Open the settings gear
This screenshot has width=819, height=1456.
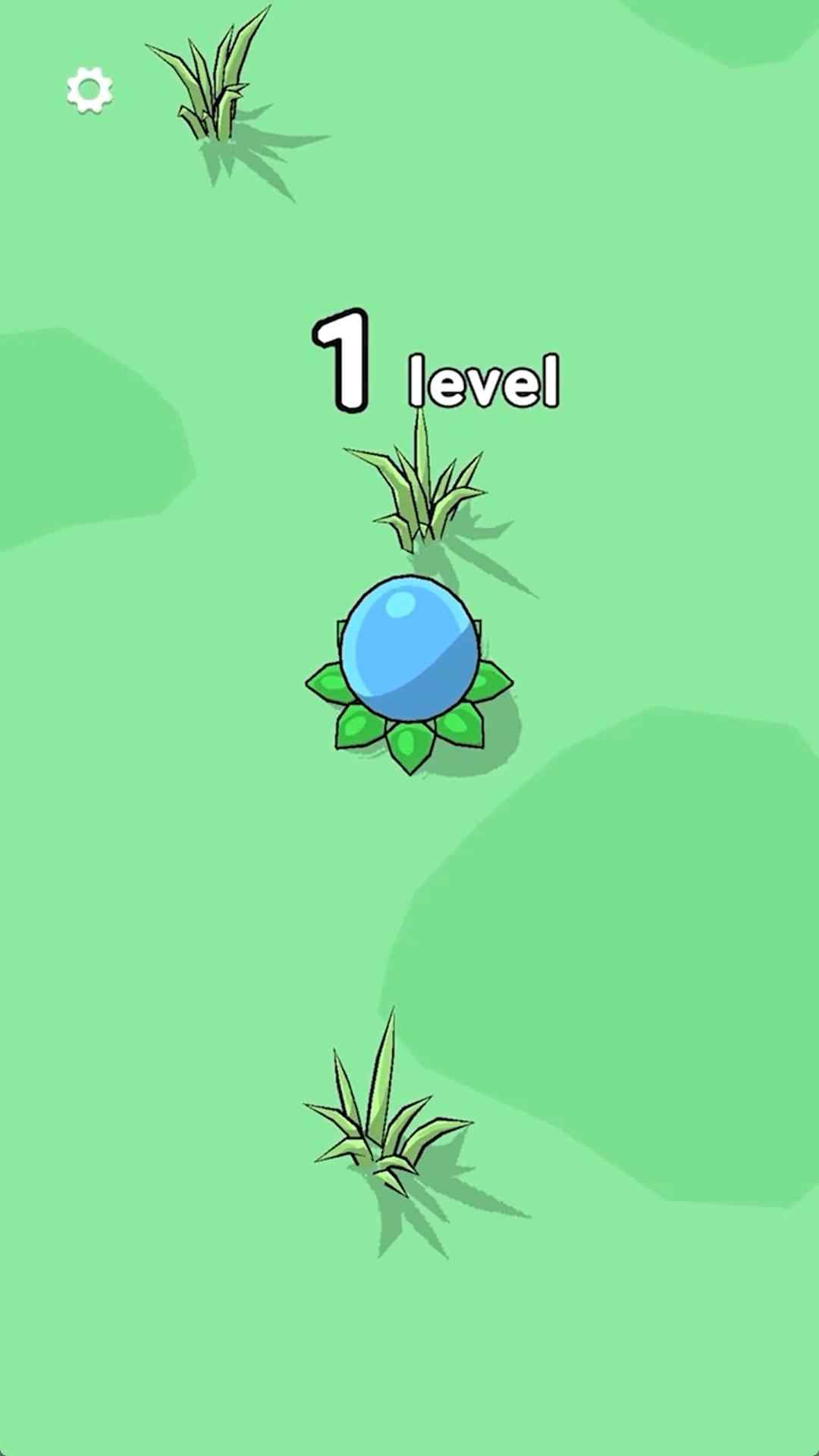pos(89,90)
